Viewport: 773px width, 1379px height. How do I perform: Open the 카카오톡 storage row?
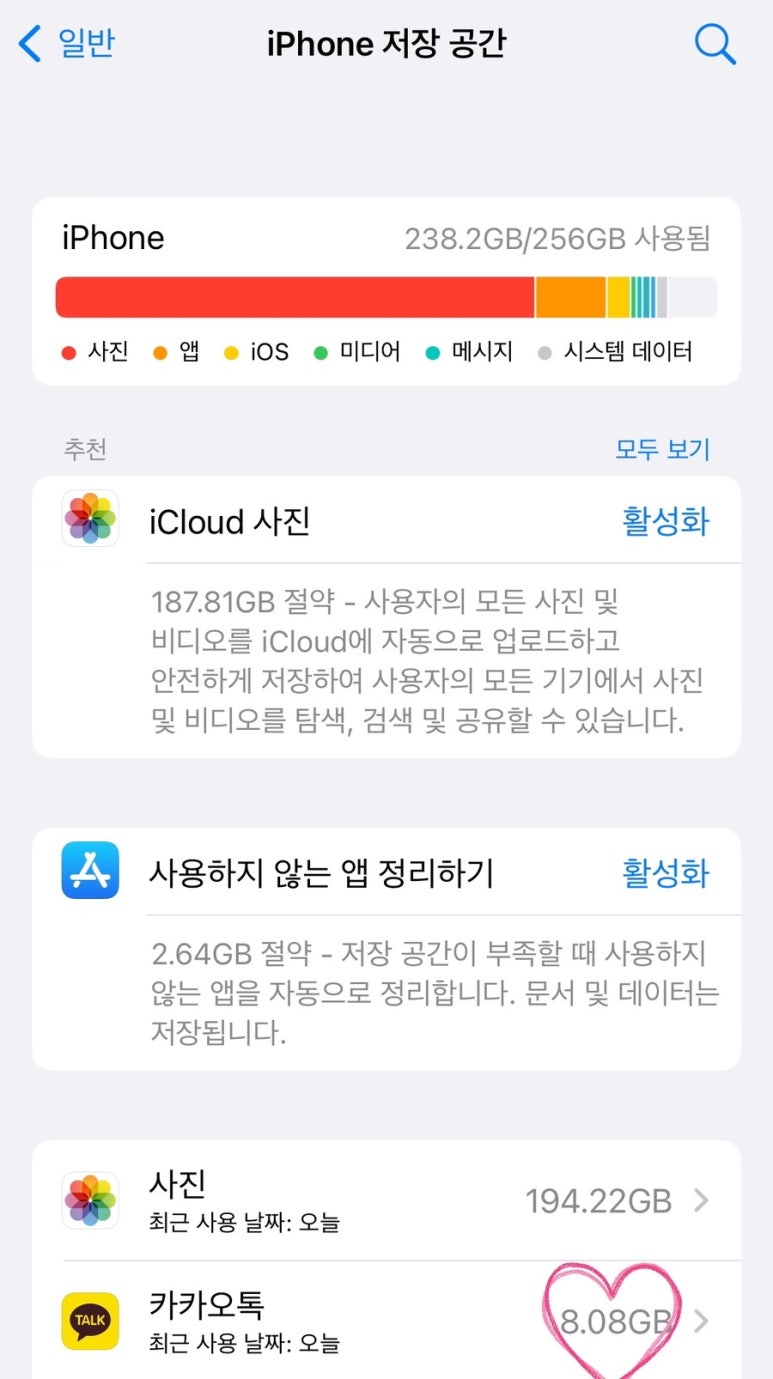(386, 1320)
